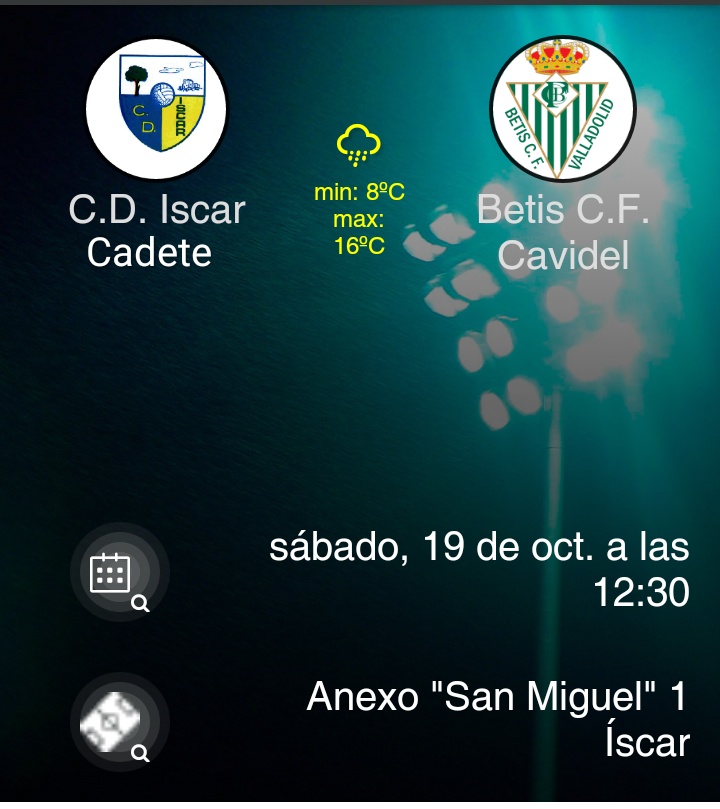Open the C.D. Iscar Cadete team crest
The height and width of the screenshot is (809, 720).
[157, 109]
